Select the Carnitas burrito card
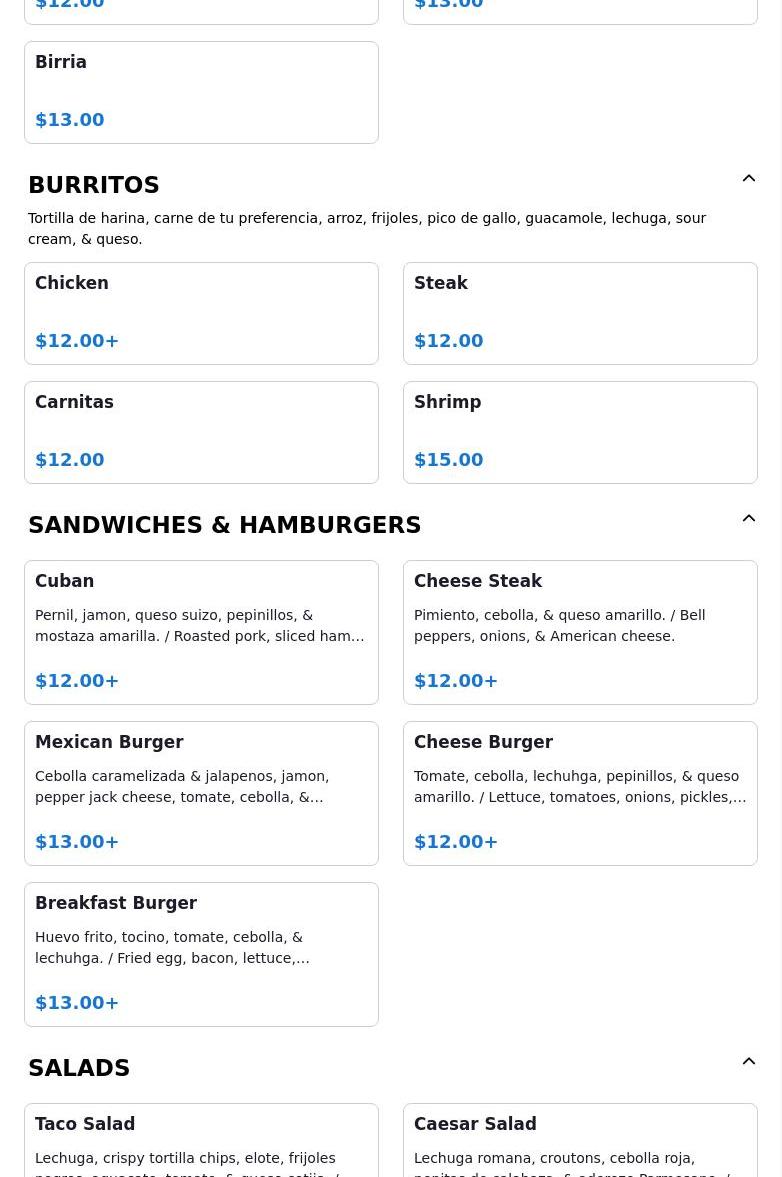Screen dimensions: 782x1177 coord(201,432)
